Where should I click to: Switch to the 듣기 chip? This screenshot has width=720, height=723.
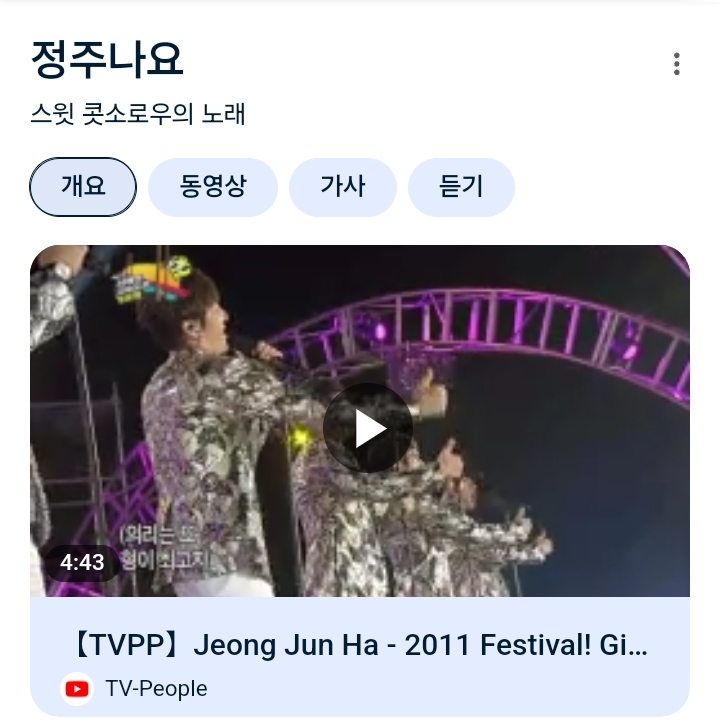tap(461, 187)
